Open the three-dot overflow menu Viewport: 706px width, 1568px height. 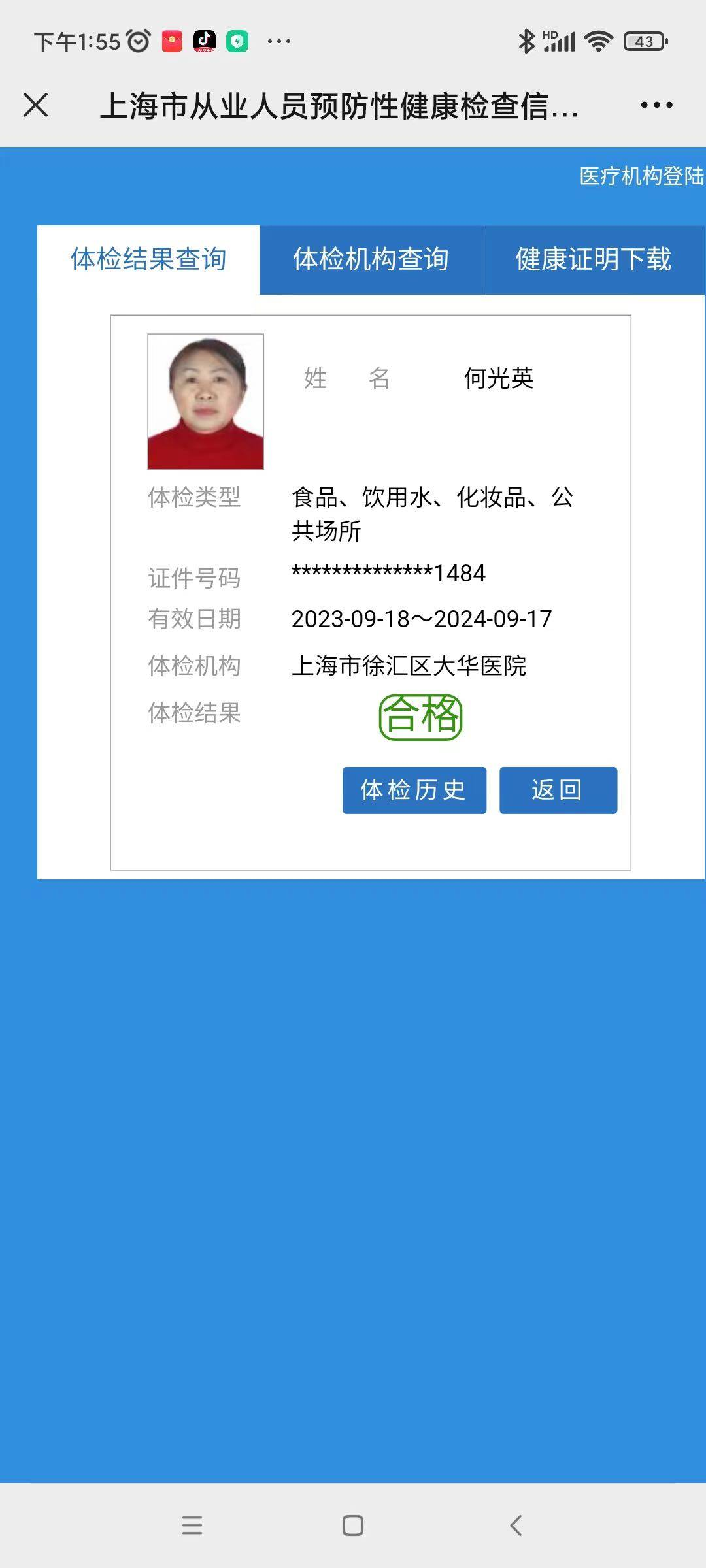(656, 105)
